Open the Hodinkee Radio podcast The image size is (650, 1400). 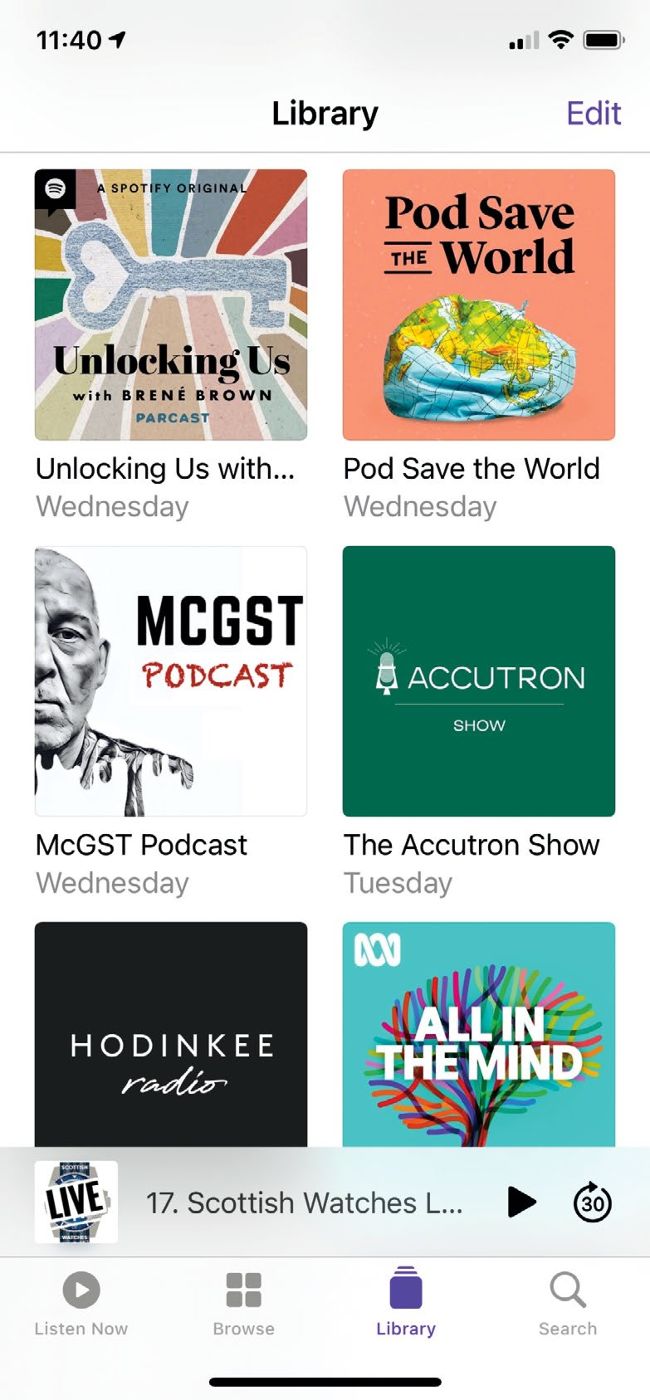pos(171,1034)
